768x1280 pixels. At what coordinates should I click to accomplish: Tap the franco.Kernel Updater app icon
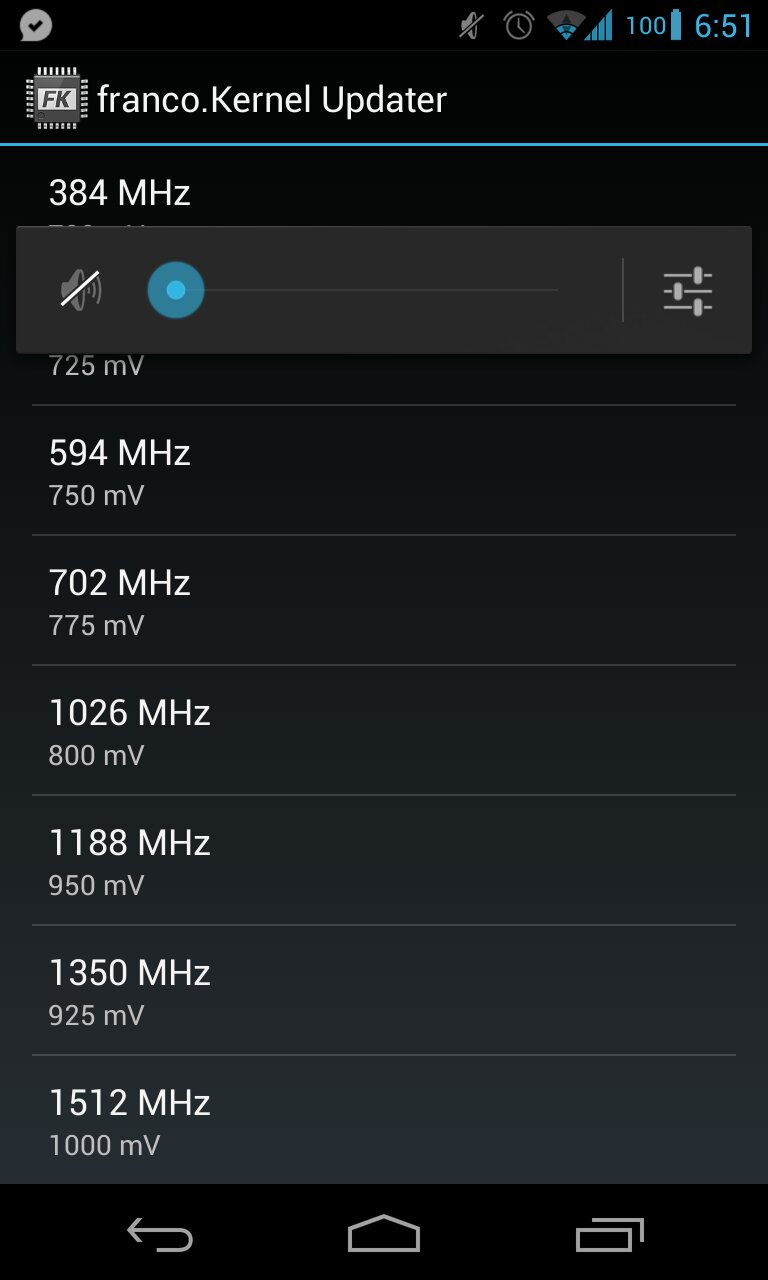click(56, 98)
